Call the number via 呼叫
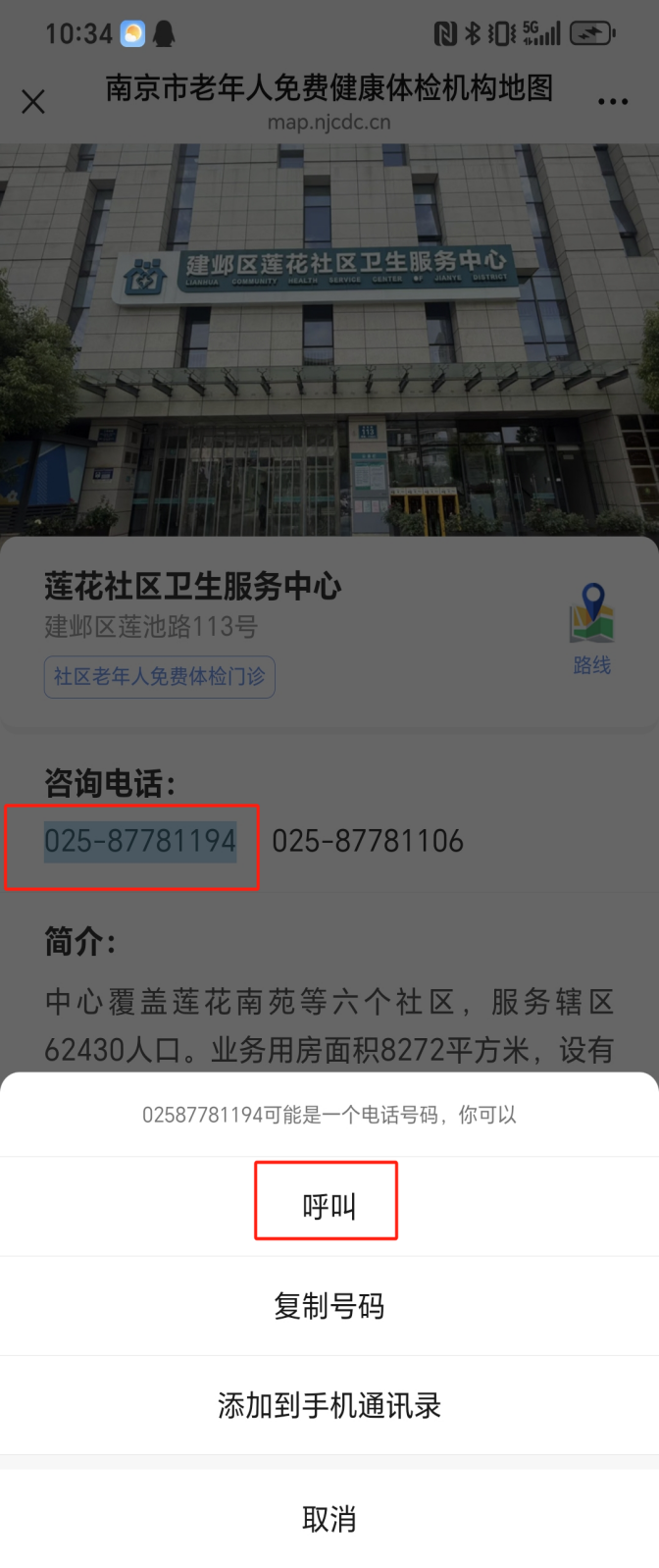 click(x=329, y=1205)
